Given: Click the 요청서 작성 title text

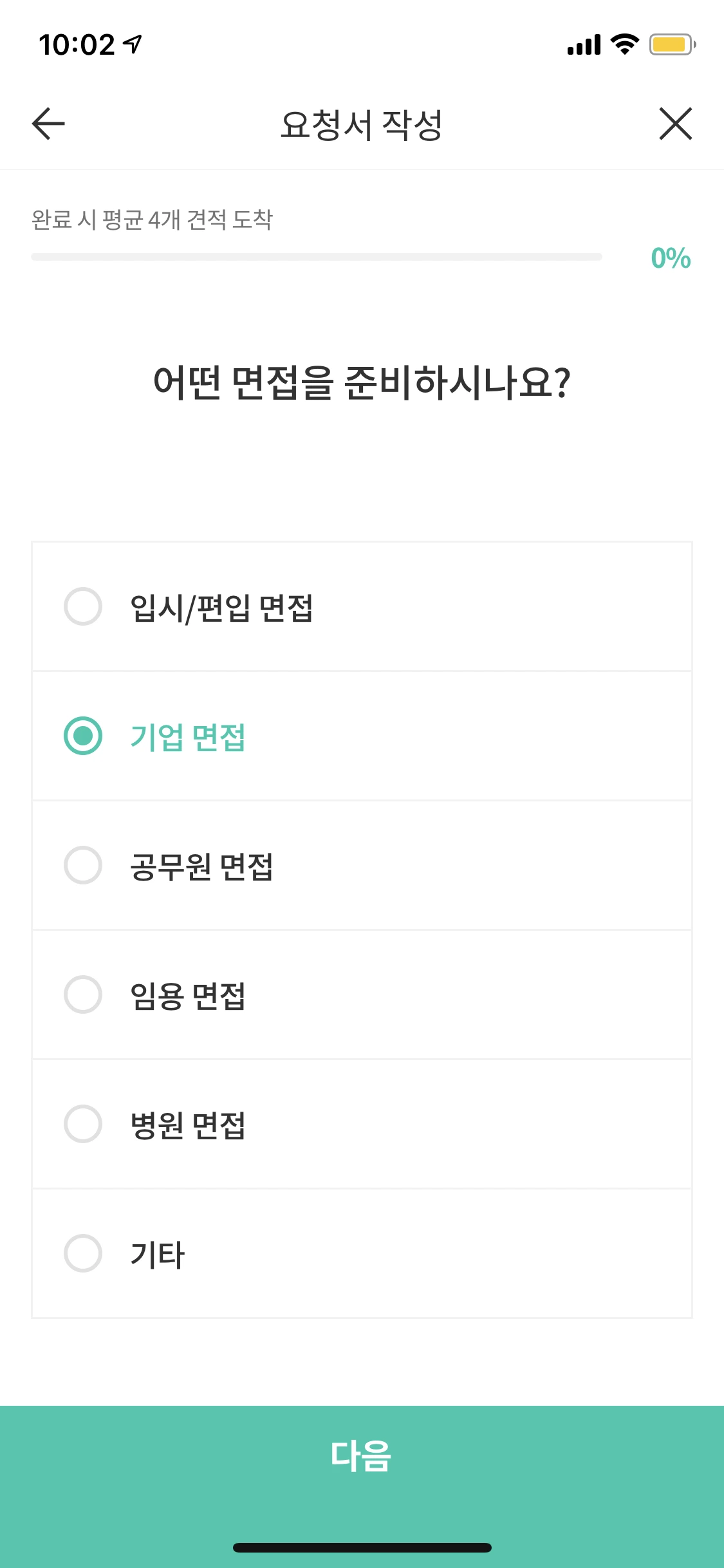Looking at the screenshot, I should pos(362,124).
